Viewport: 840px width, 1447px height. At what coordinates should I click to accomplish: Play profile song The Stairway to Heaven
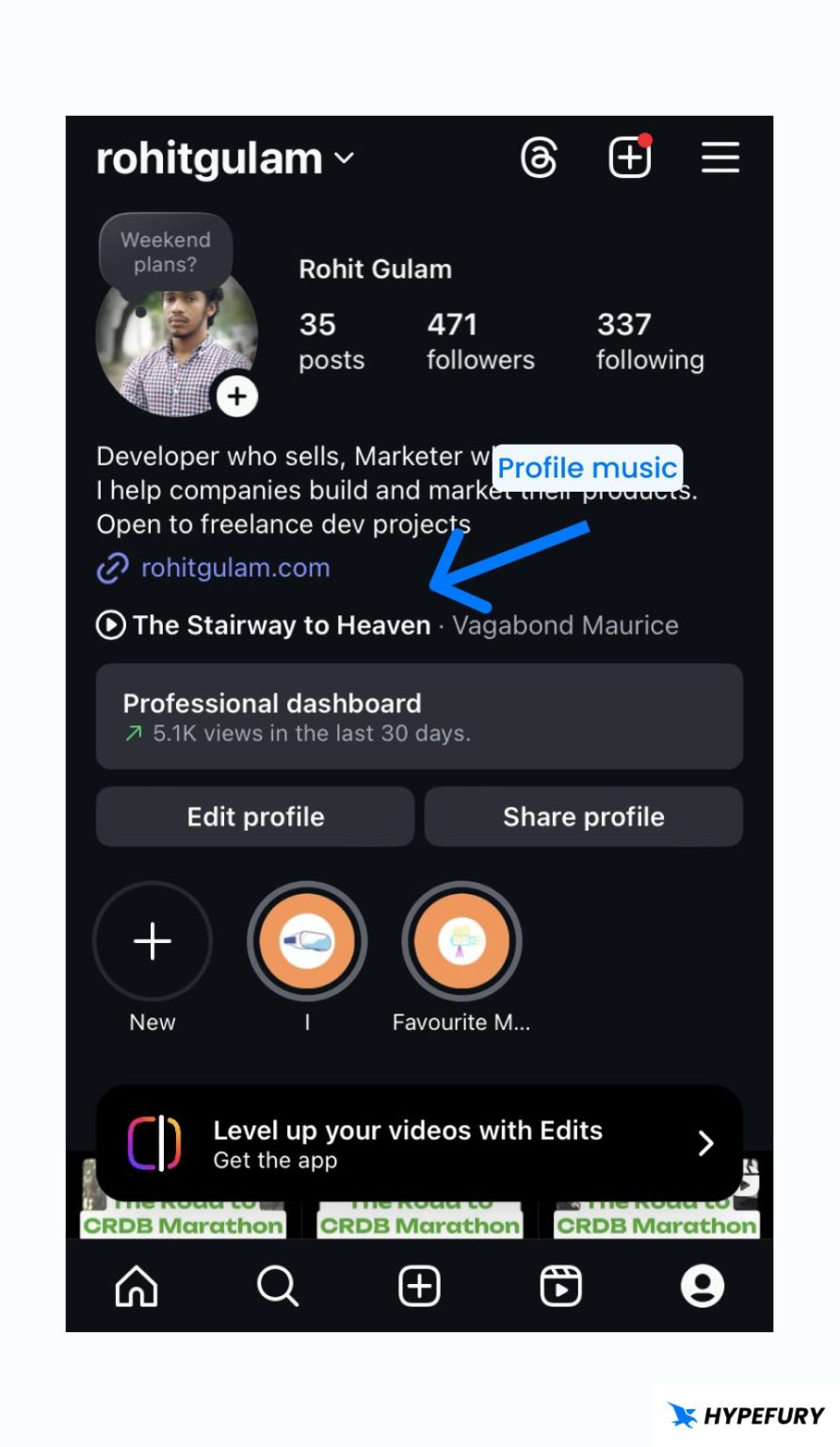click(281, 626)
